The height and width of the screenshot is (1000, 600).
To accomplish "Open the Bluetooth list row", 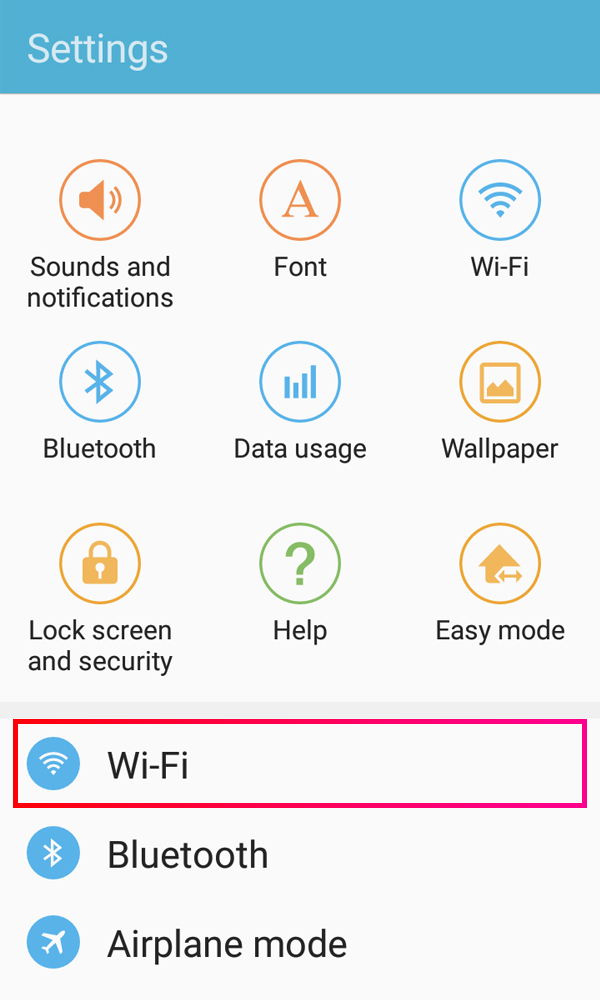I will click(x=300, y=854).
